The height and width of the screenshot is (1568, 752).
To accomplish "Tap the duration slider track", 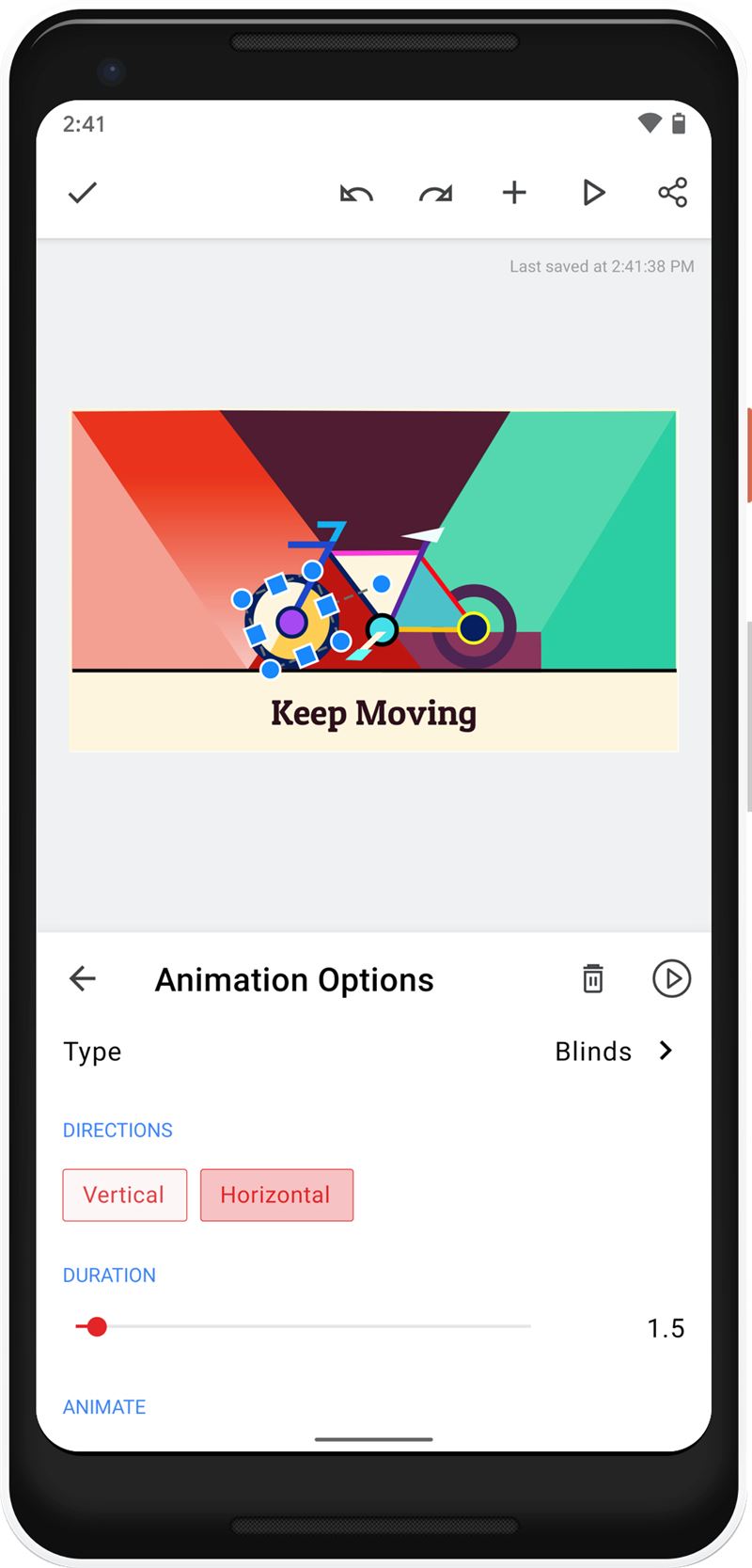I will (303, 1326).
